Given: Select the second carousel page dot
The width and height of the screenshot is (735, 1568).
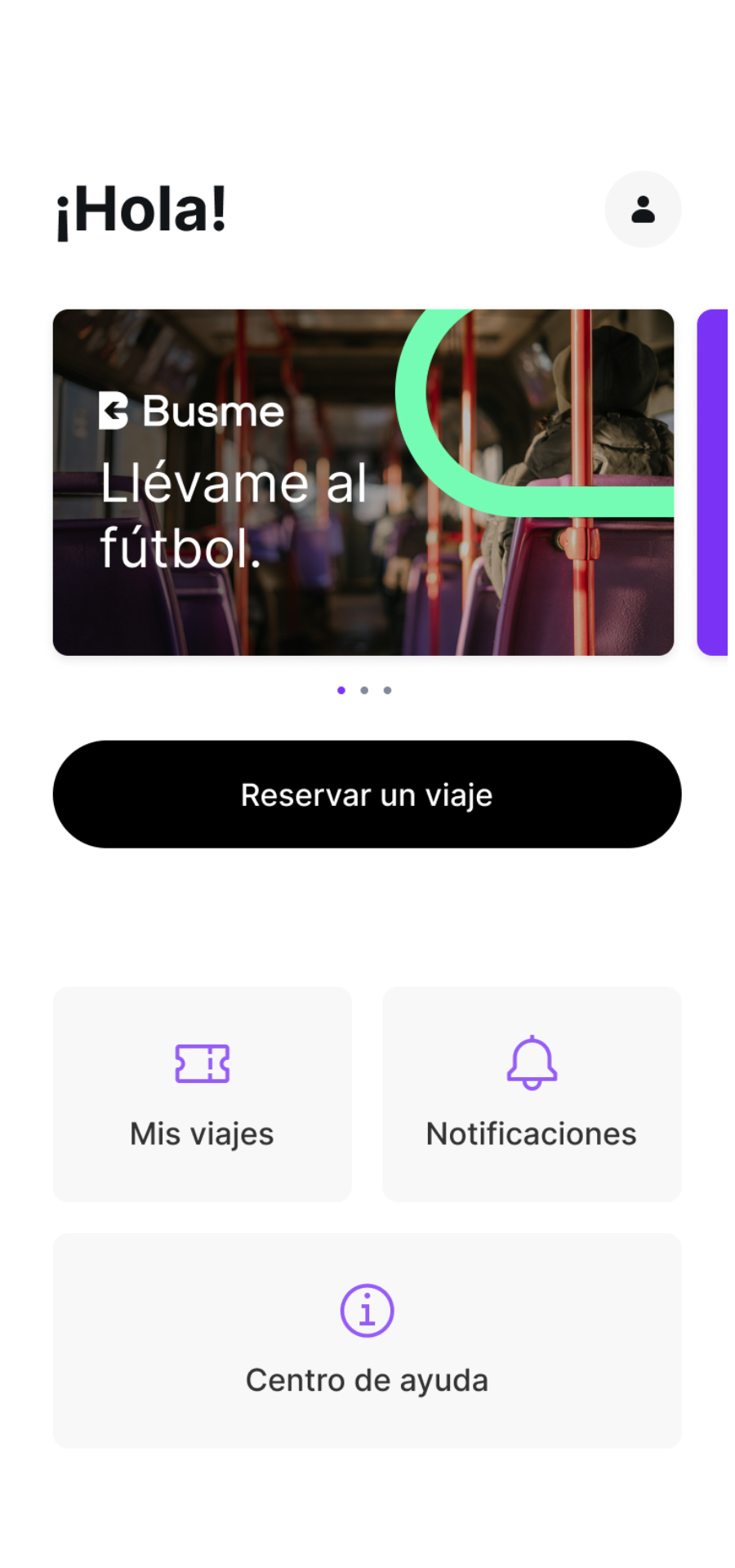Looking at the screenshot, I should 364,690.
